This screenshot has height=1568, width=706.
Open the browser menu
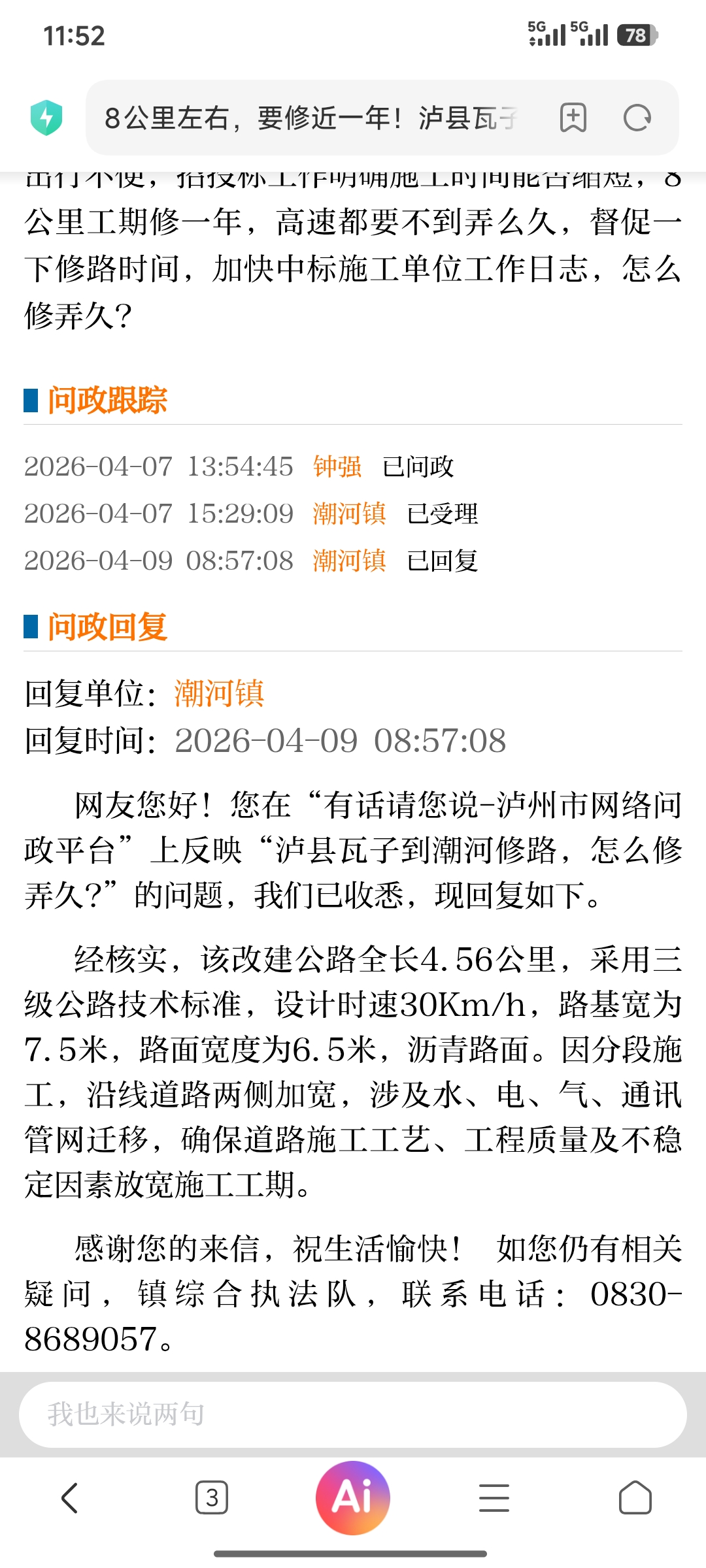click(x=494, y=1497)
